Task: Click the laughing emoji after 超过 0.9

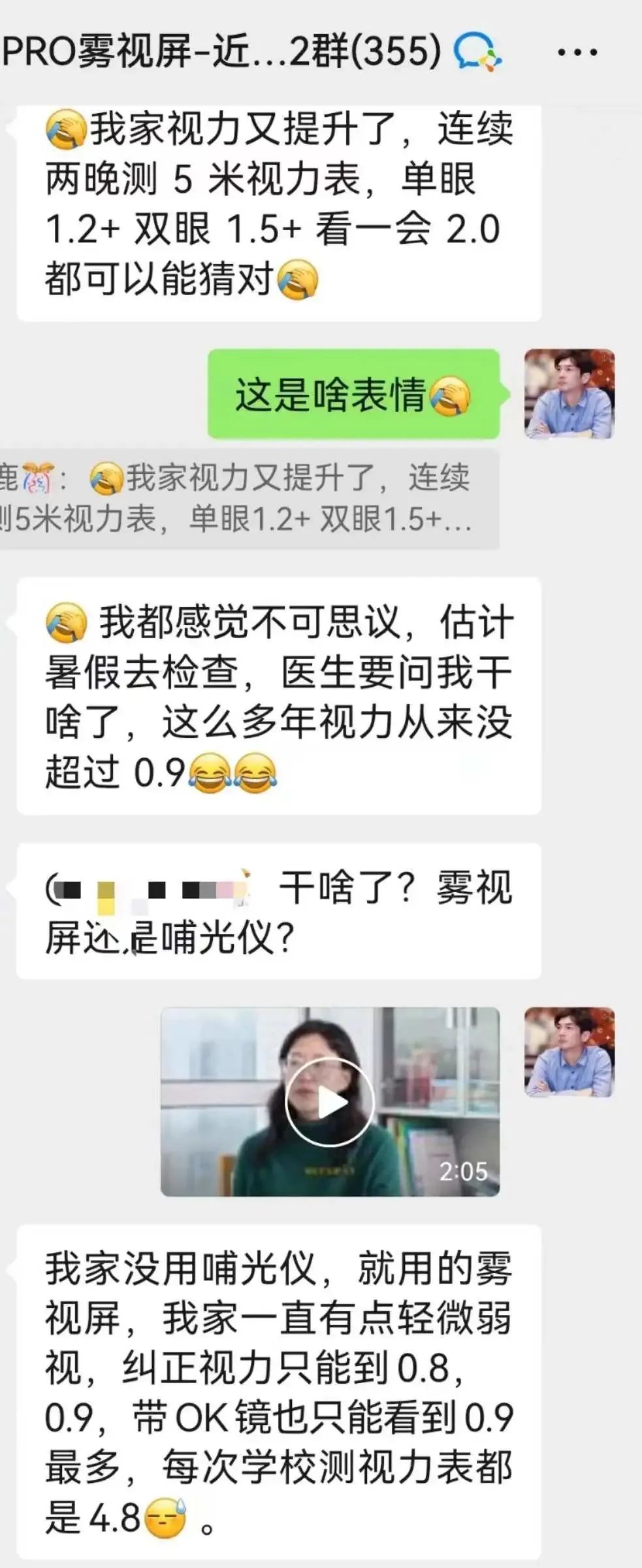Action: 209,773
